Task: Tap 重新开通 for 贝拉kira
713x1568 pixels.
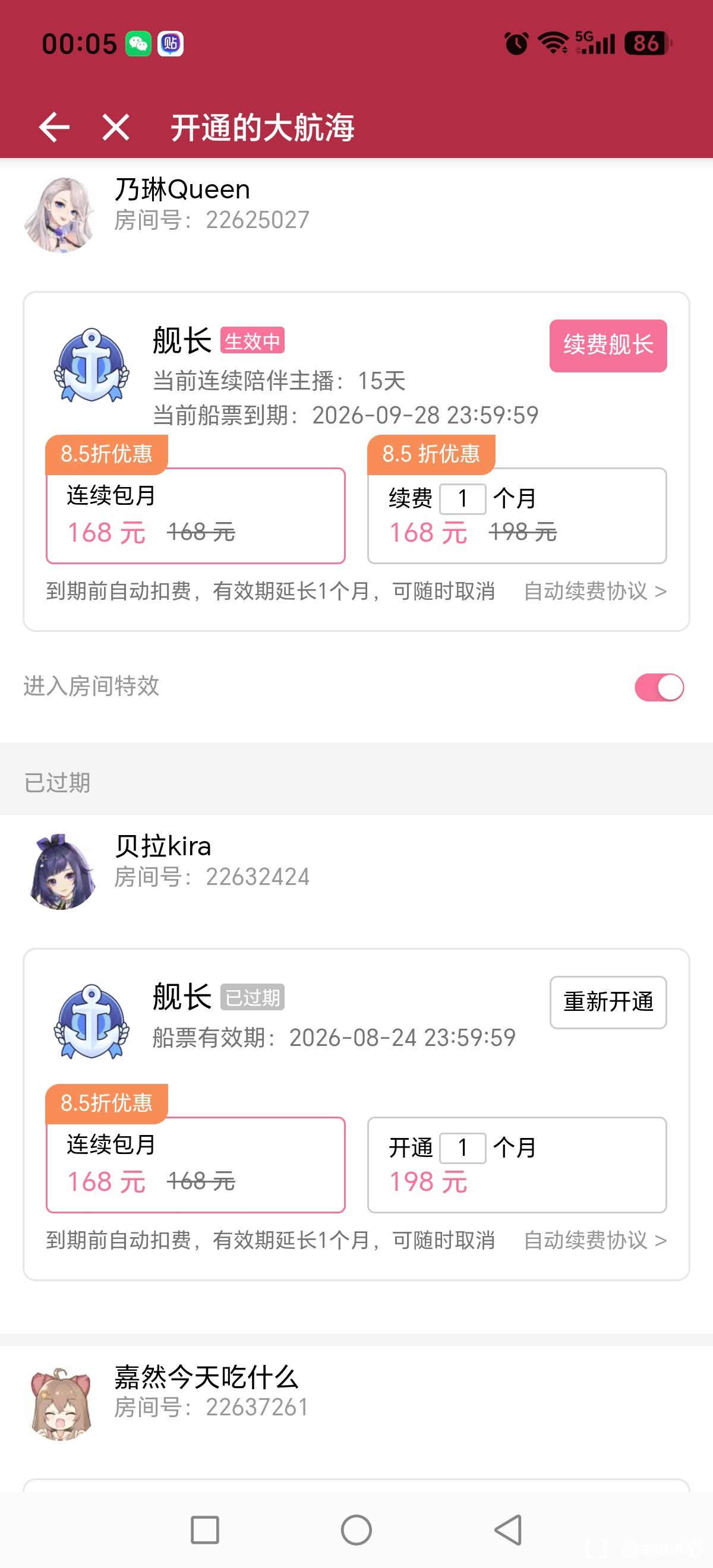Action: click(608, 1002)
